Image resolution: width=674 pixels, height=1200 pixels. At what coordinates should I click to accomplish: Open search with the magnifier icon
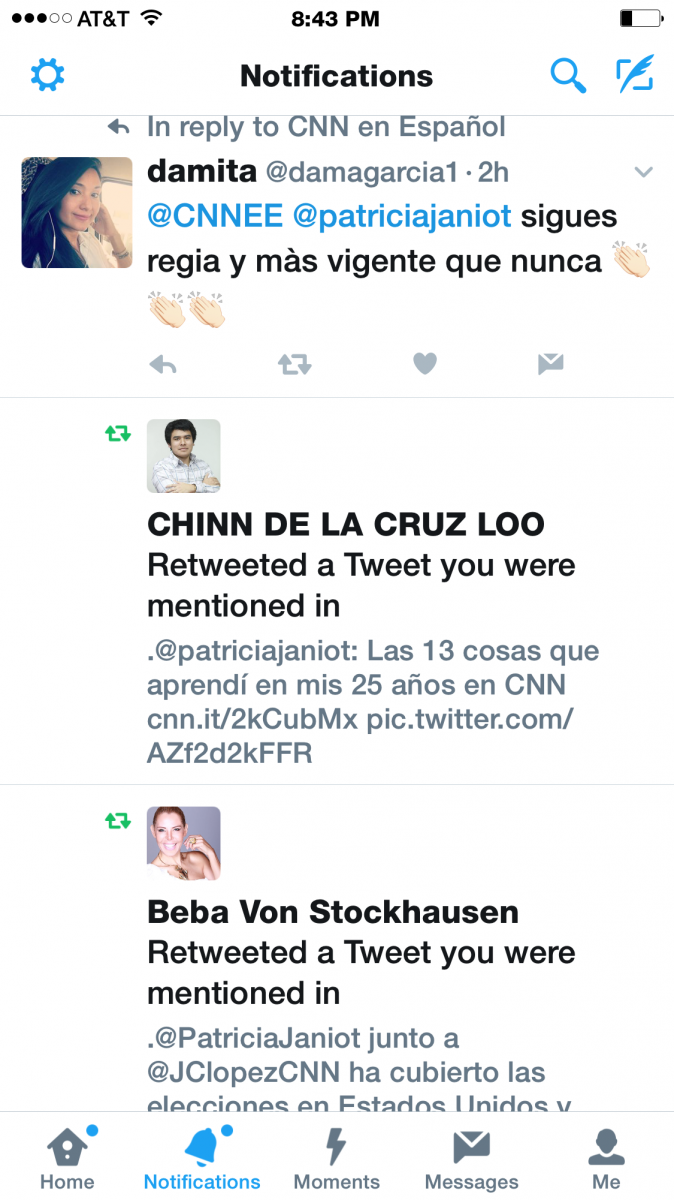[568, 76]
